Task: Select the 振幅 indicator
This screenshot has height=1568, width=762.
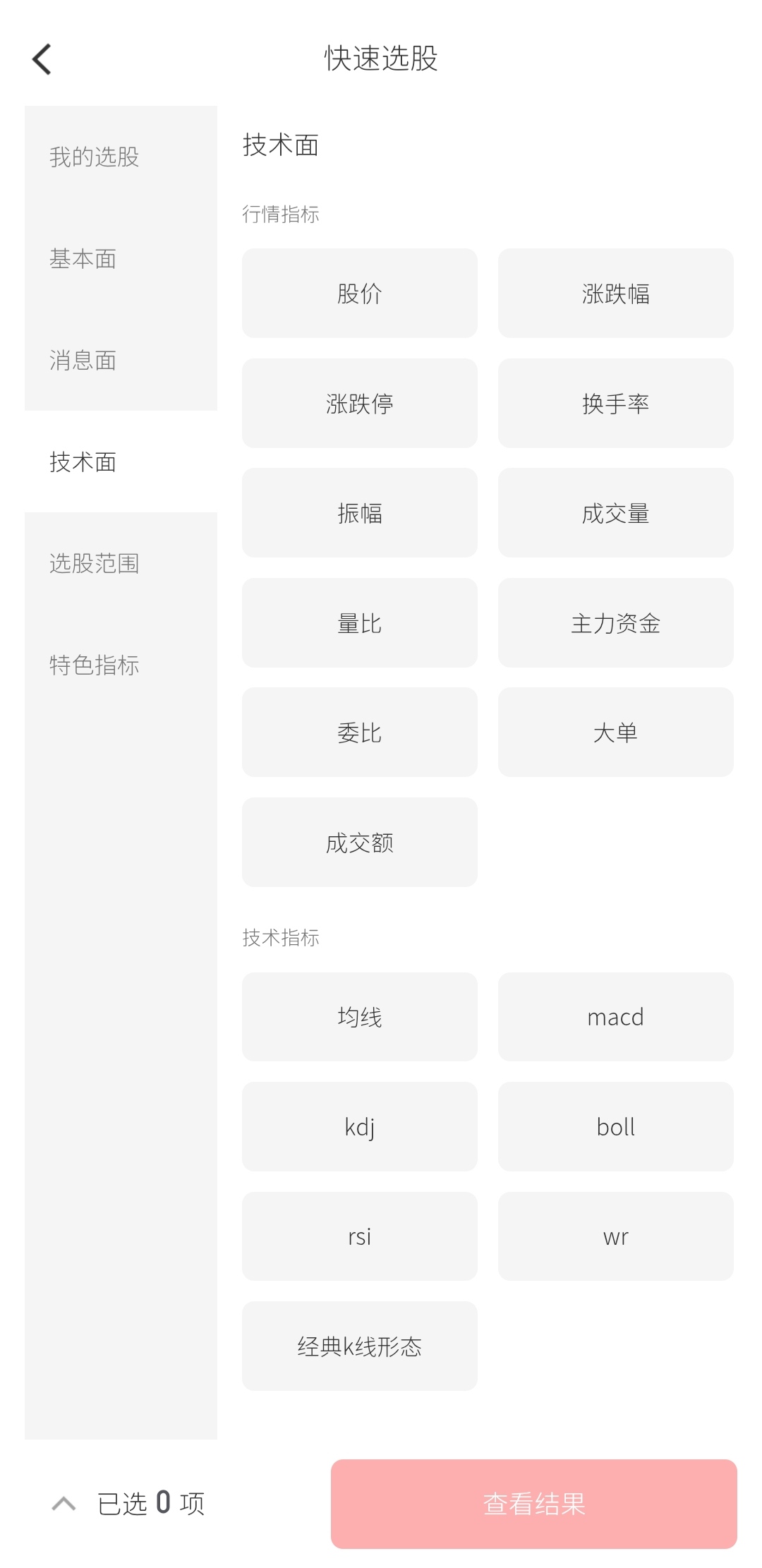Action: click(x=359, y=513)
